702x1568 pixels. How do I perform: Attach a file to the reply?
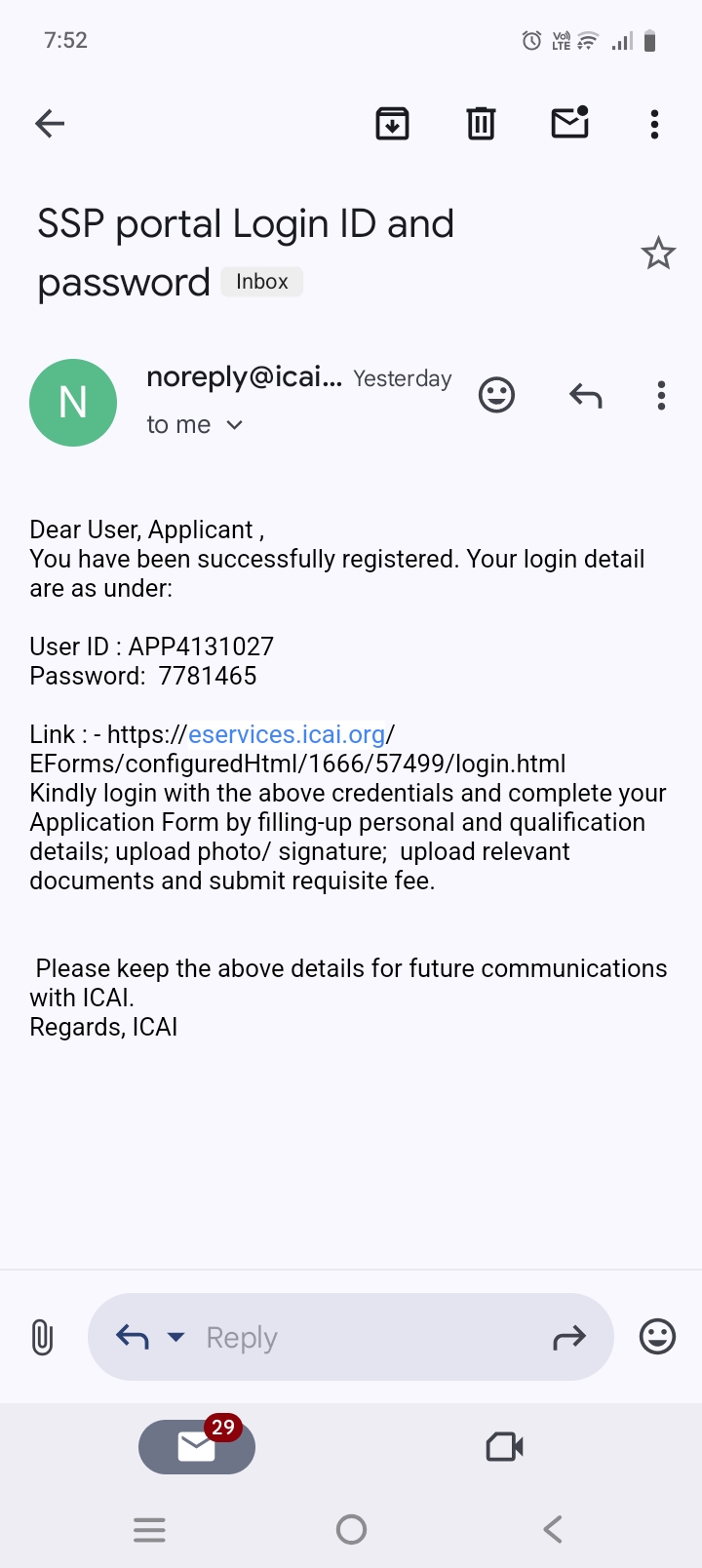tap(42, 1337)
